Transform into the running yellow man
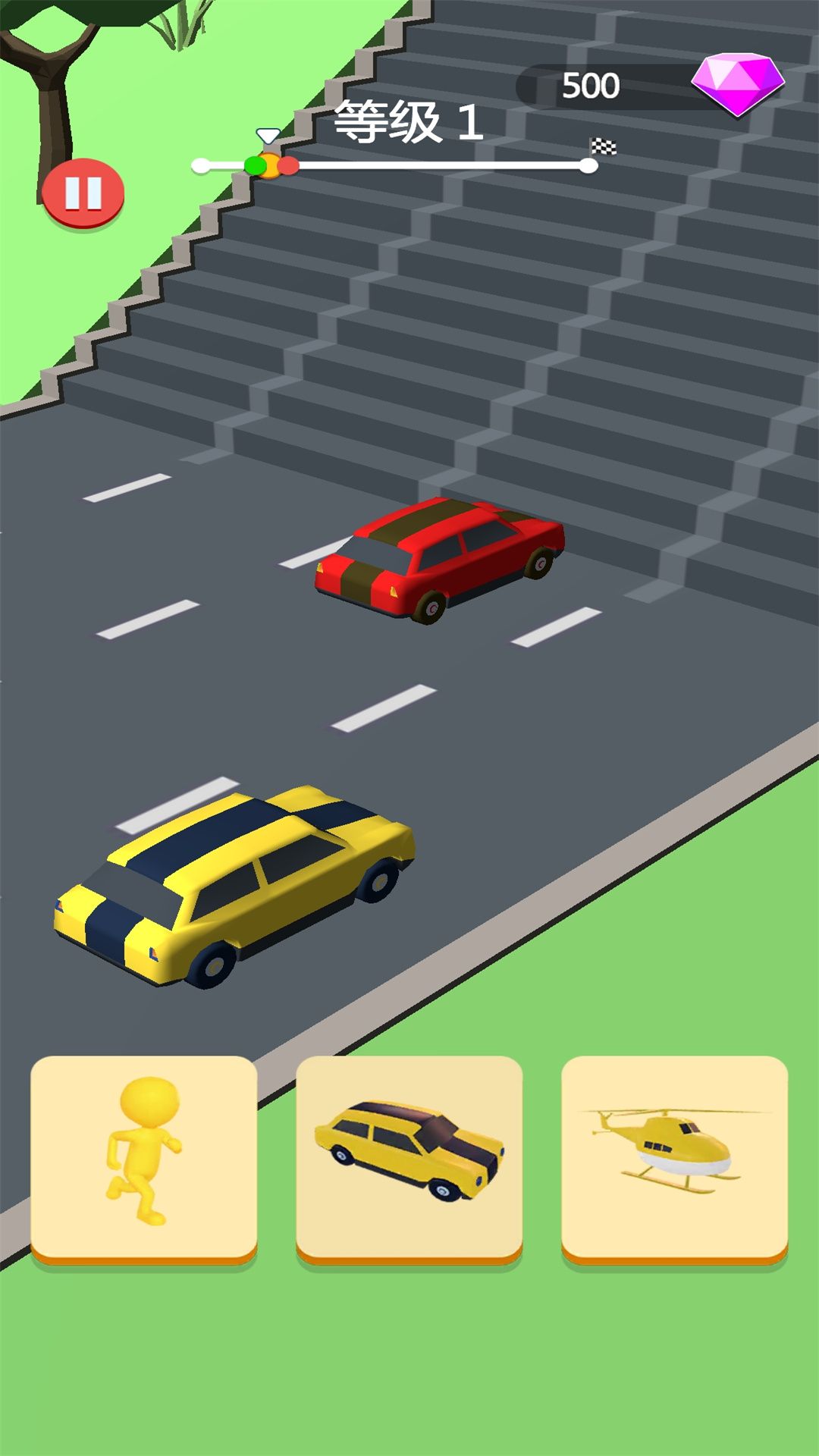The image size is (819, 1456). pyautogui.click(x=144, y=1160)
